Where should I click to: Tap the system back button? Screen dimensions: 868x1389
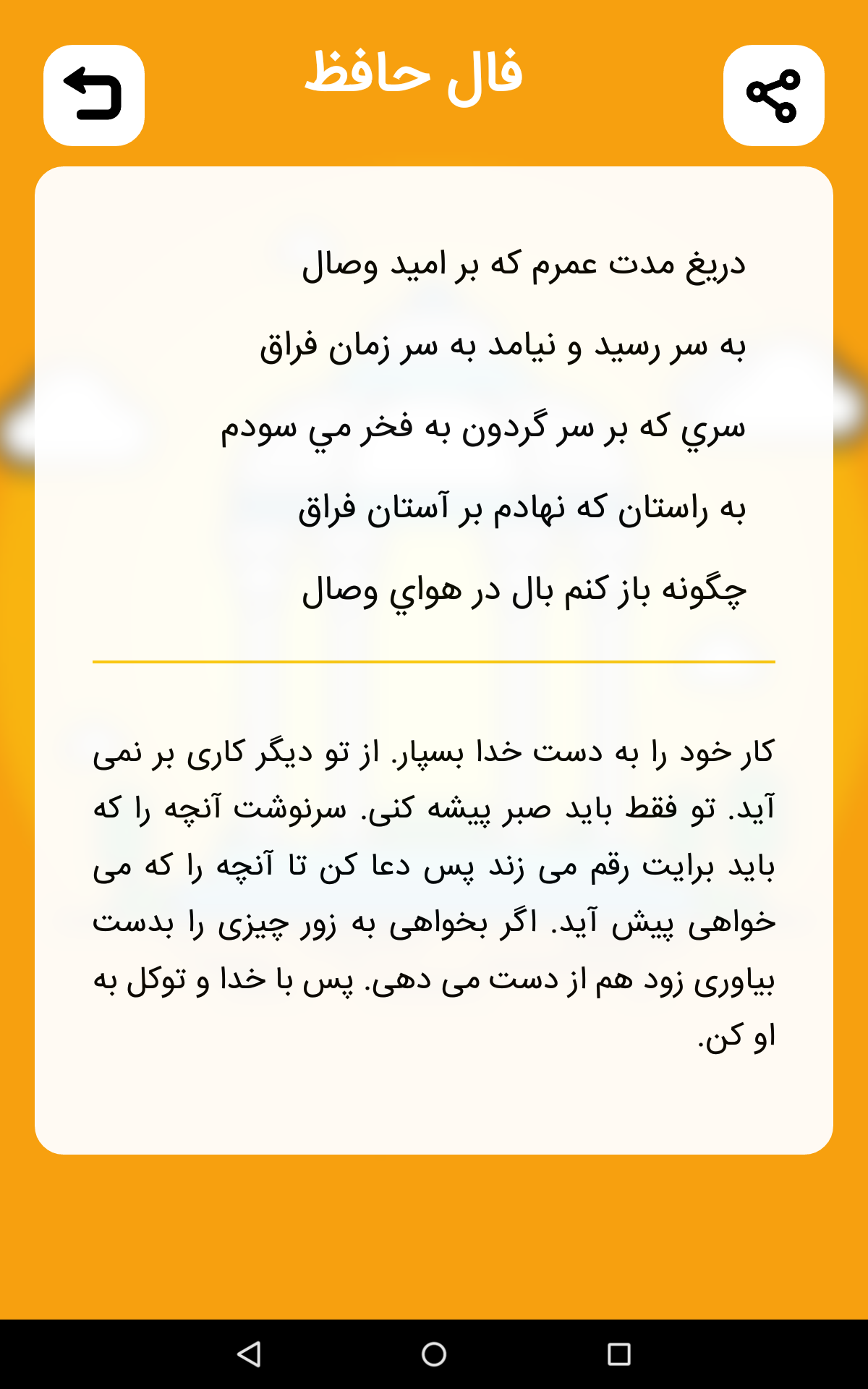pyautogui.click(x=250, y=1354)
